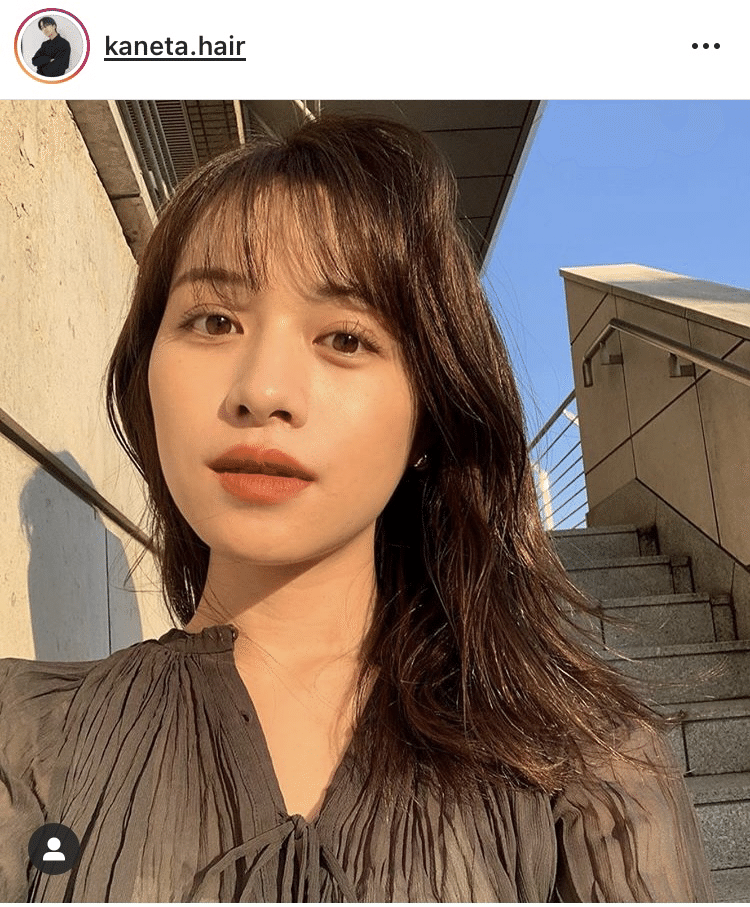750x907 pixels.
Task: Open the post's three-dot options menu
Action: point(705,46)
